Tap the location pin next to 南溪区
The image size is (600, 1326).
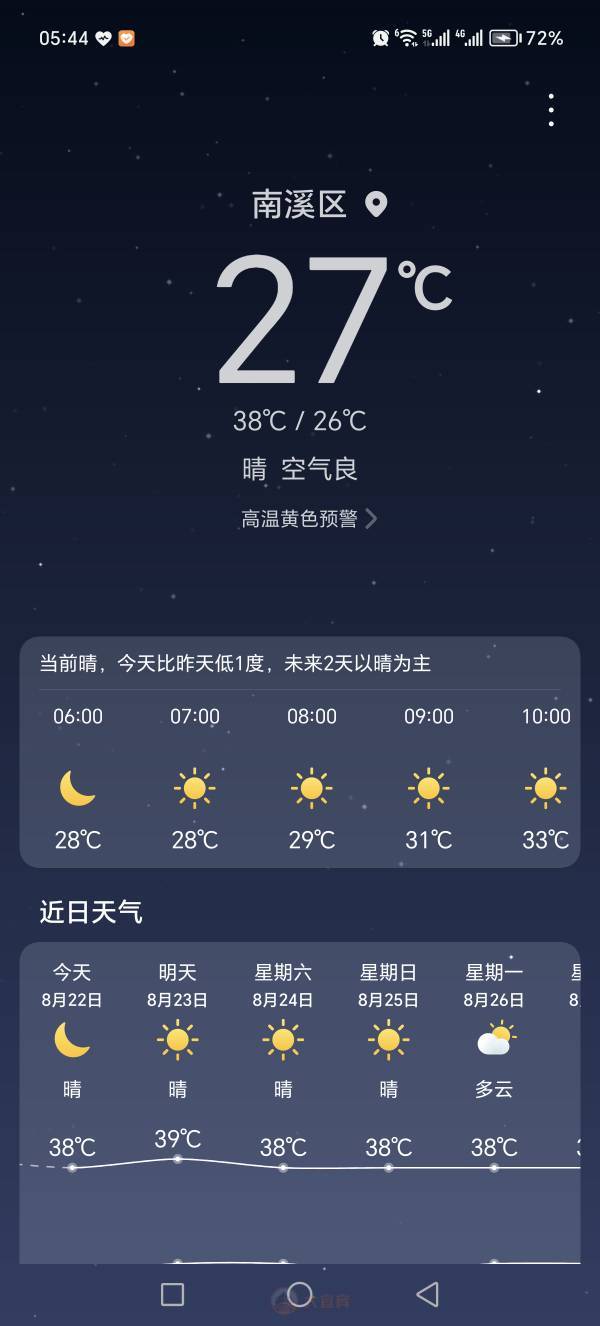tap(376, 205)
